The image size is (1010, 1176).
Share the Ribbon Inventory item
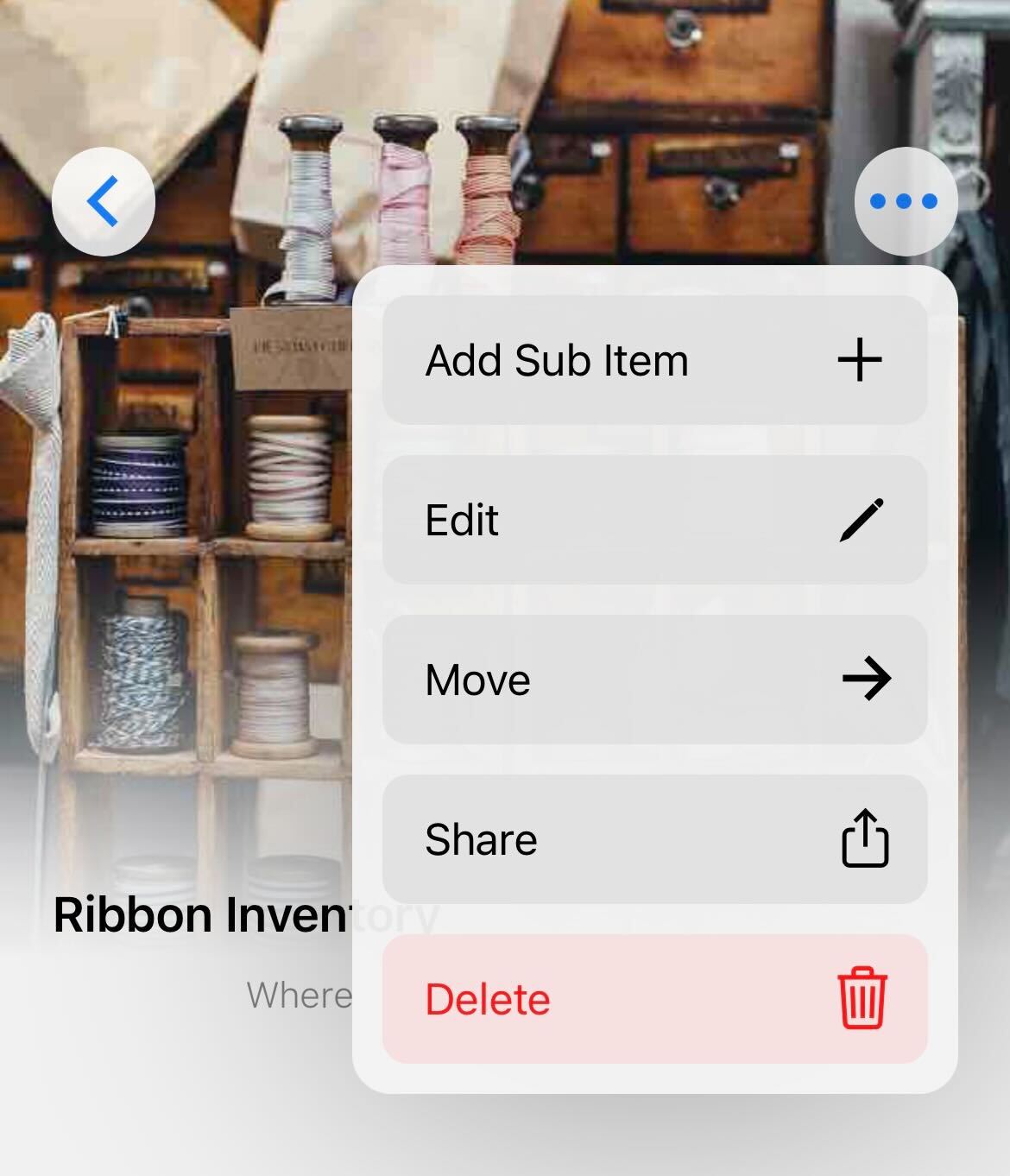point(654,839)
